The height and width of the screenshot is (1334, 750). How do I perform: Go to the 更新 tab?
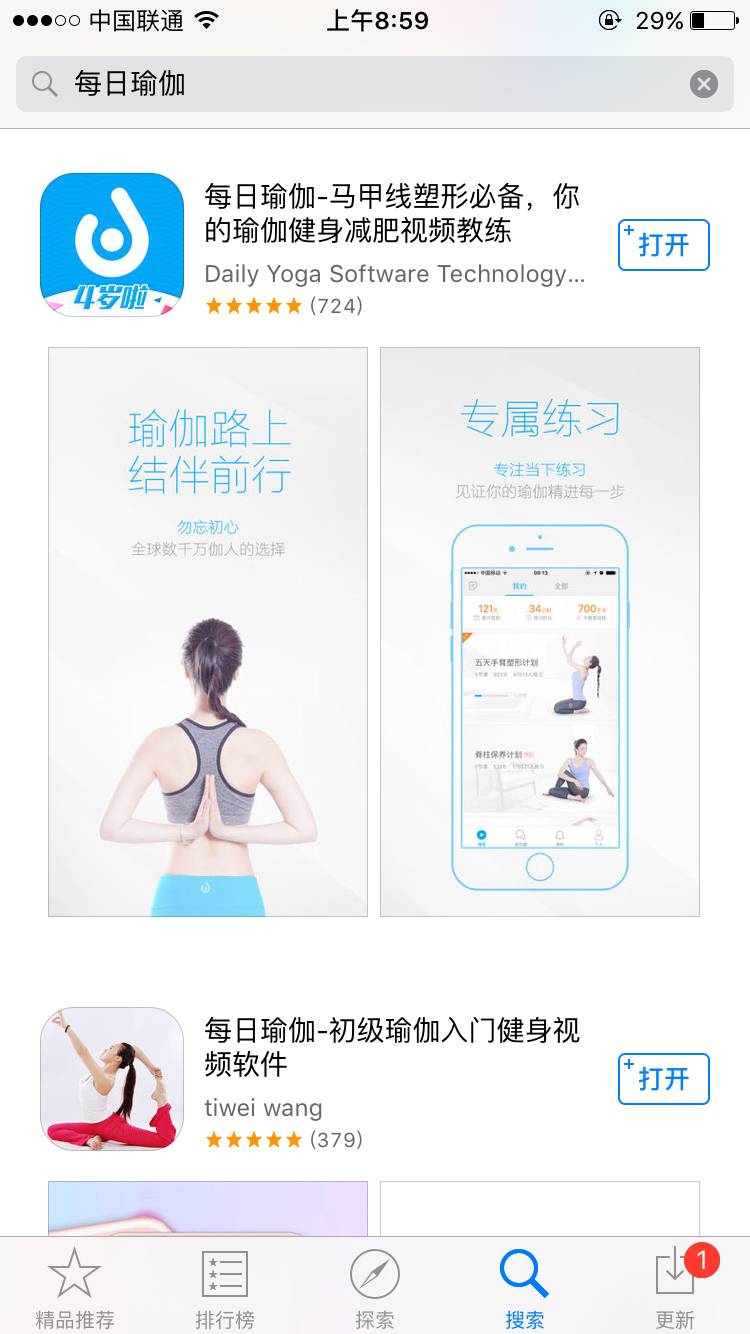coord(675,1288)
